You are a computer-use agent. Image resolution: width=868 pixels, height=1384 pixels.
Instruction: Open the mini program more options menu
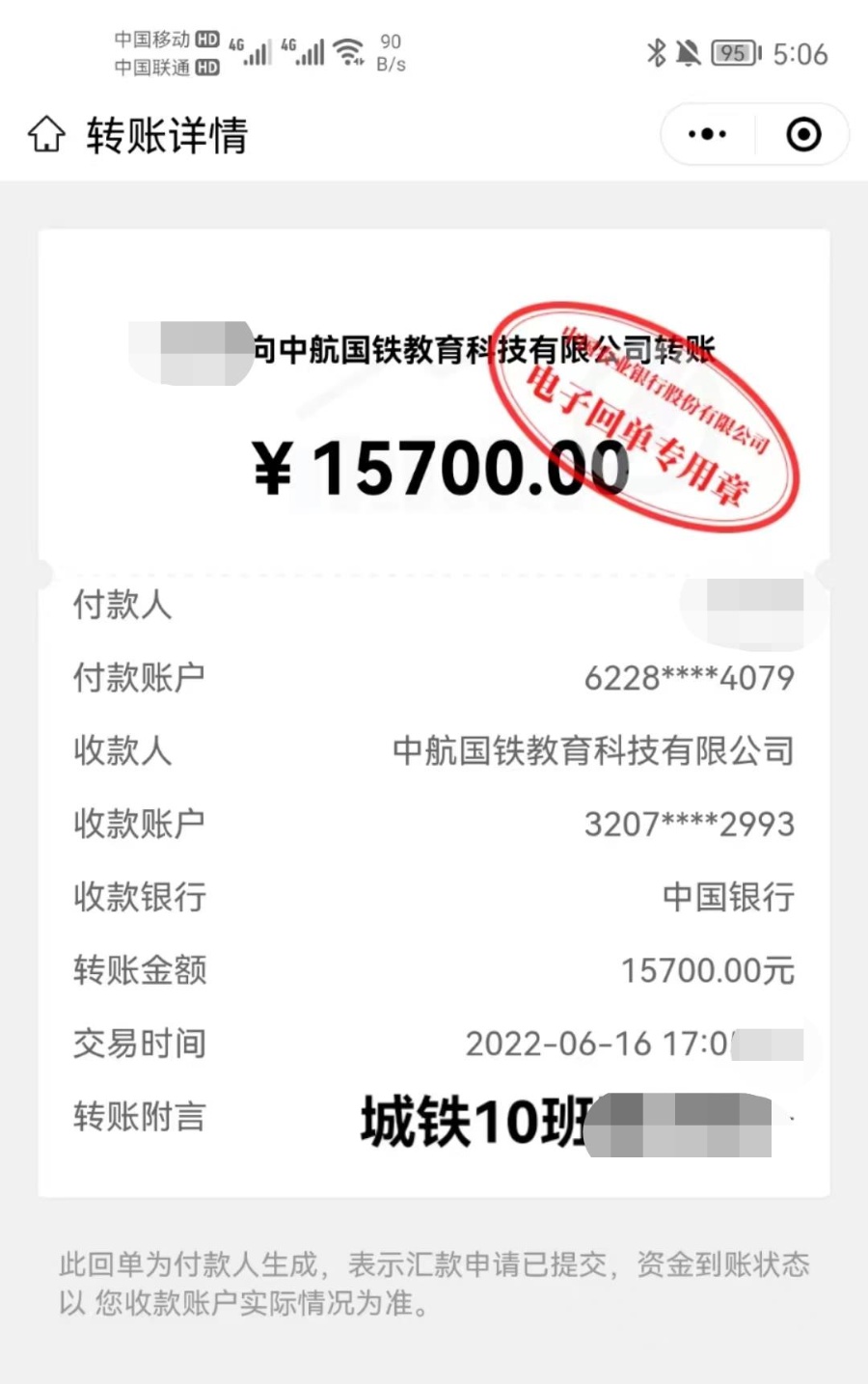pyautogui.click(x=707, y=134)
